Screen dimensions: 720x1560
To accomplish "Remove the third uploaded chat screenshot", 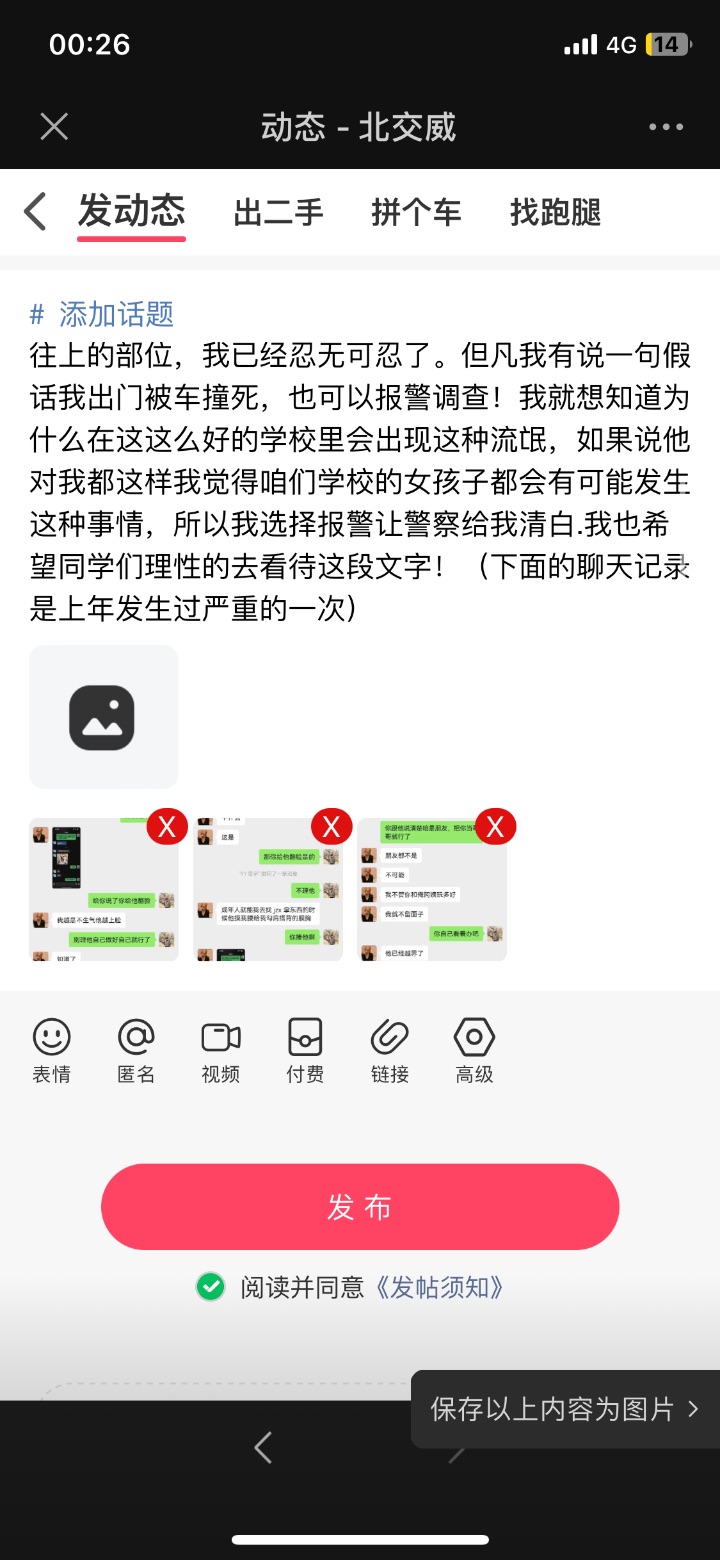I will [x=495, y=827].
